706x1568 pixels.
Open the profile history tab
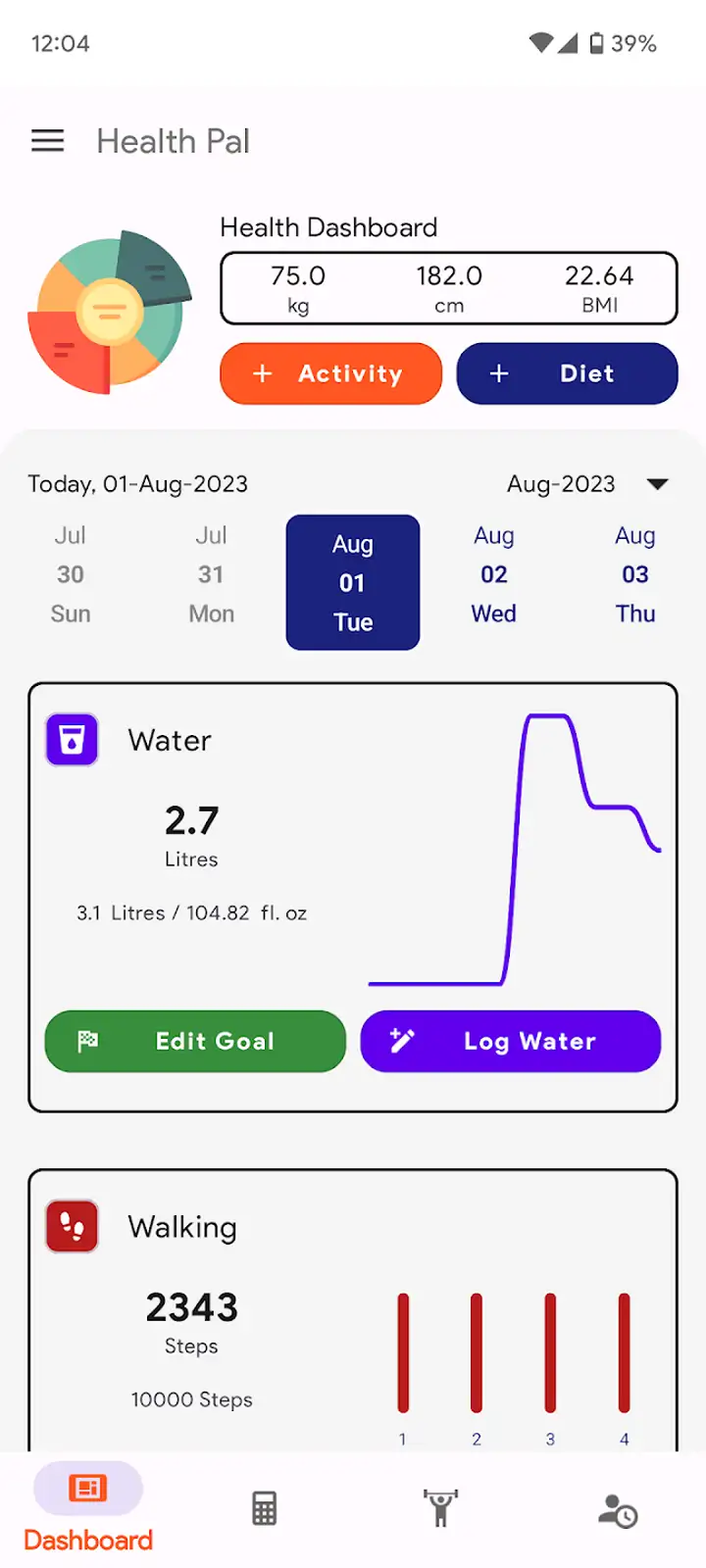618,1510
